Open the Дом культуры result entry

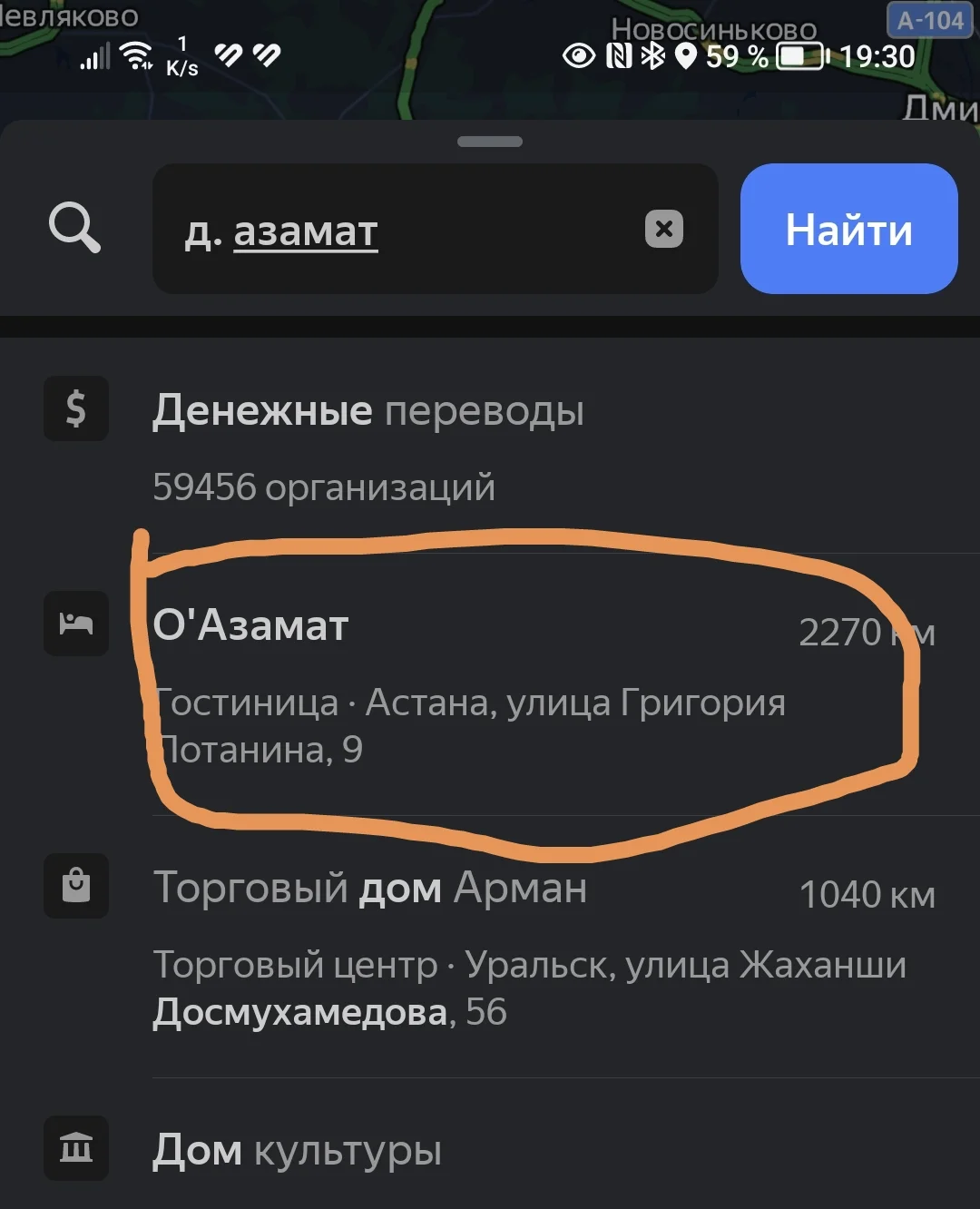(299, 1149)
